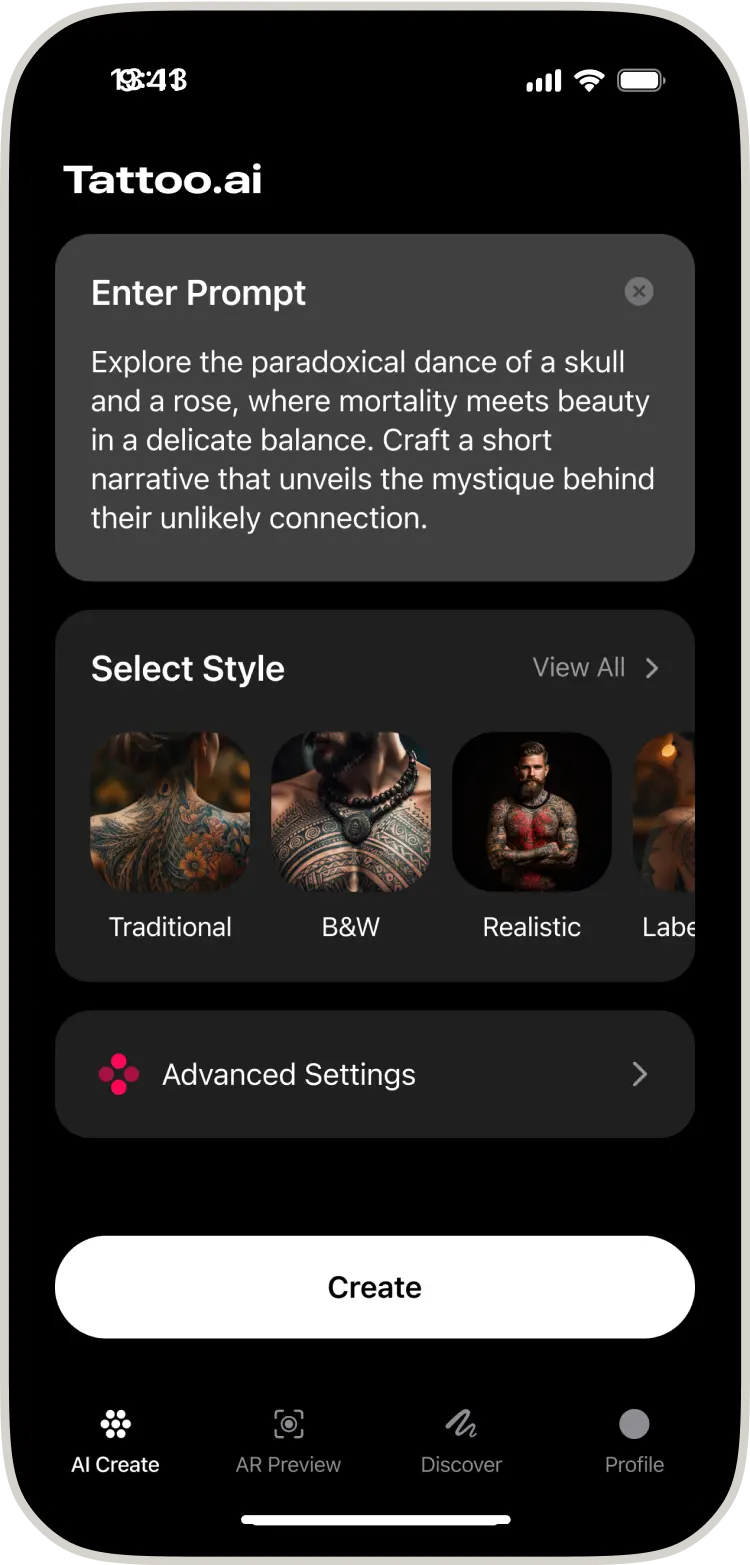This screenshot has width=750, height=1565.
Task: Tap the Advanced Settings flower icon
Action: coord(118,1074)
